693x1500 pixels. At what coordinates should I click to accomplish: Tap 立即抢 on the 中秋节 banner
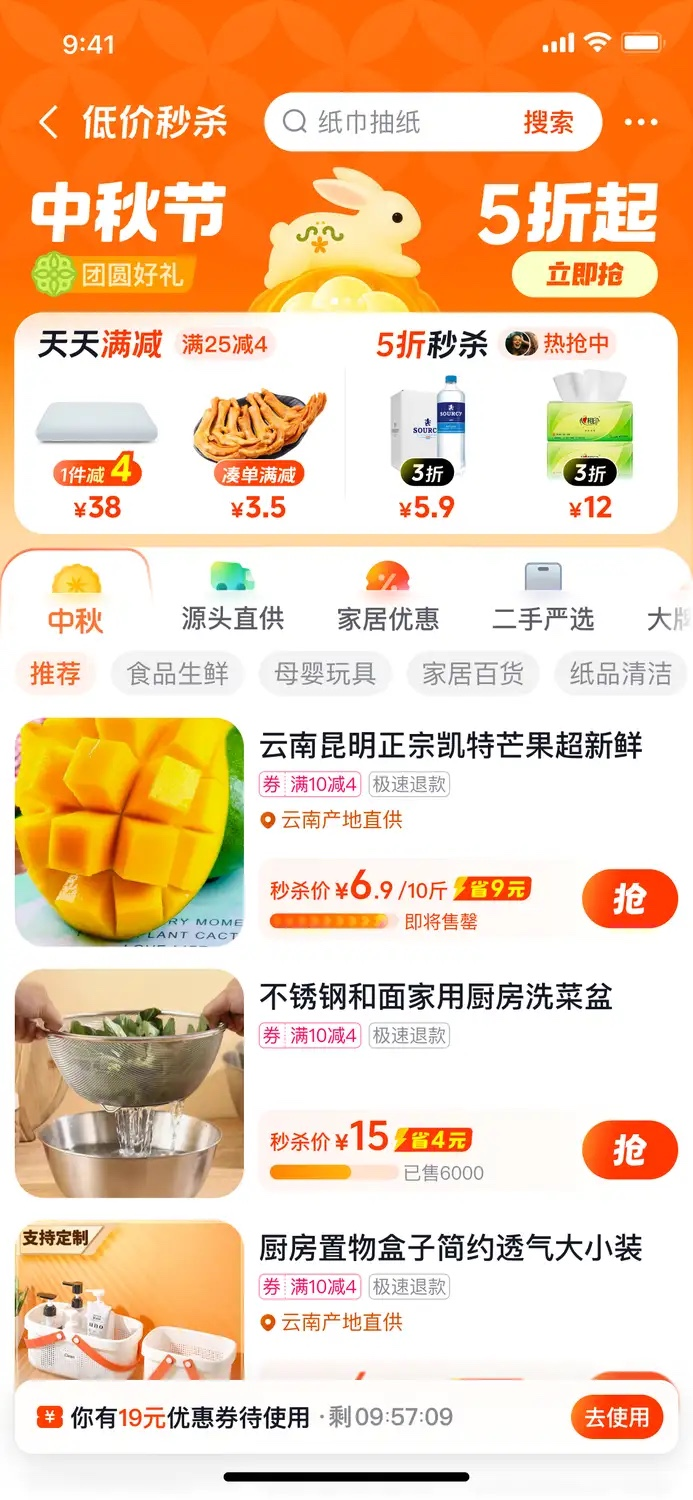pos(584,274)
